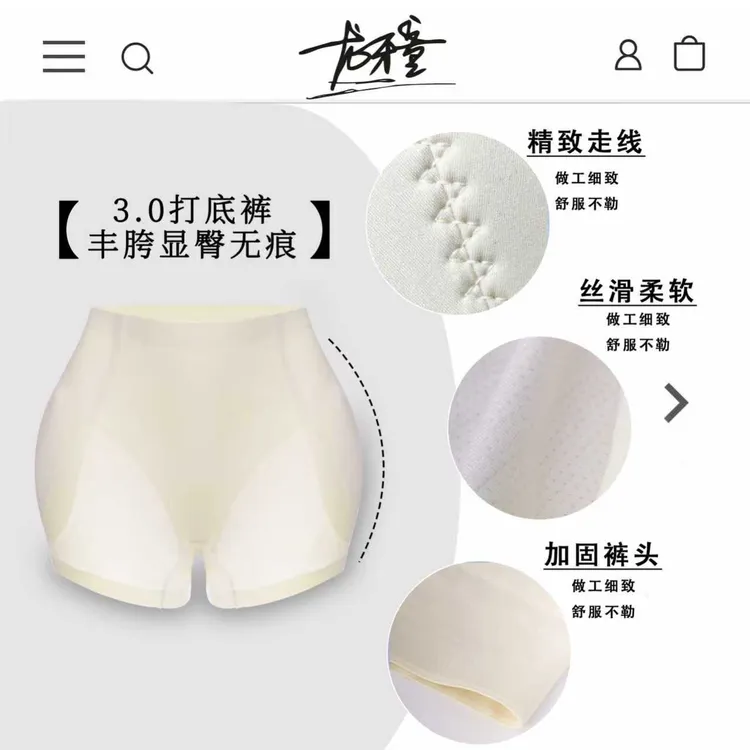Open the account profile icon
The image size is (750, 750).
tap(628, 55)
